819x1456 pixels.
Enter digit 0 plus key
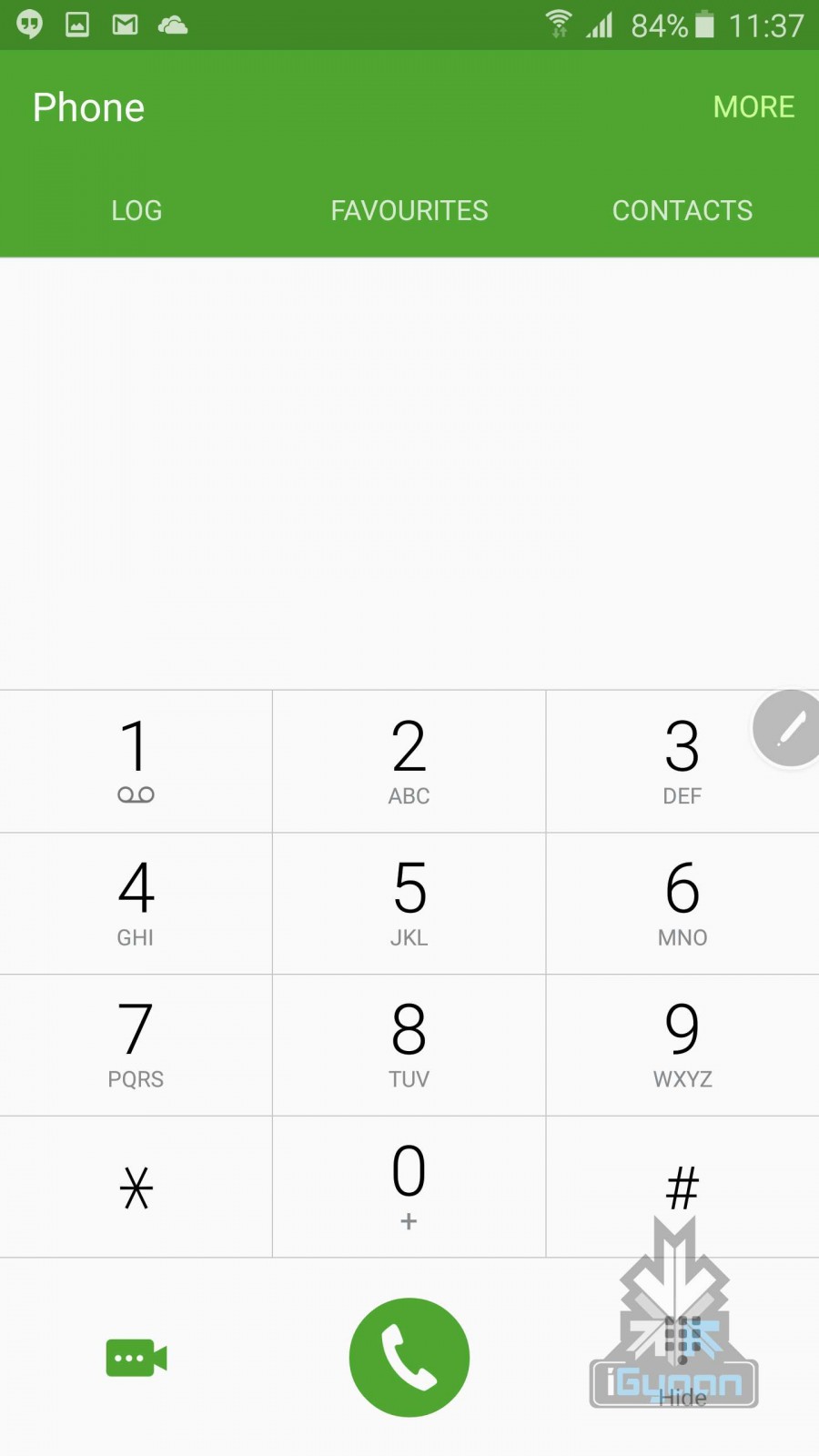(x=409, y=1188)
